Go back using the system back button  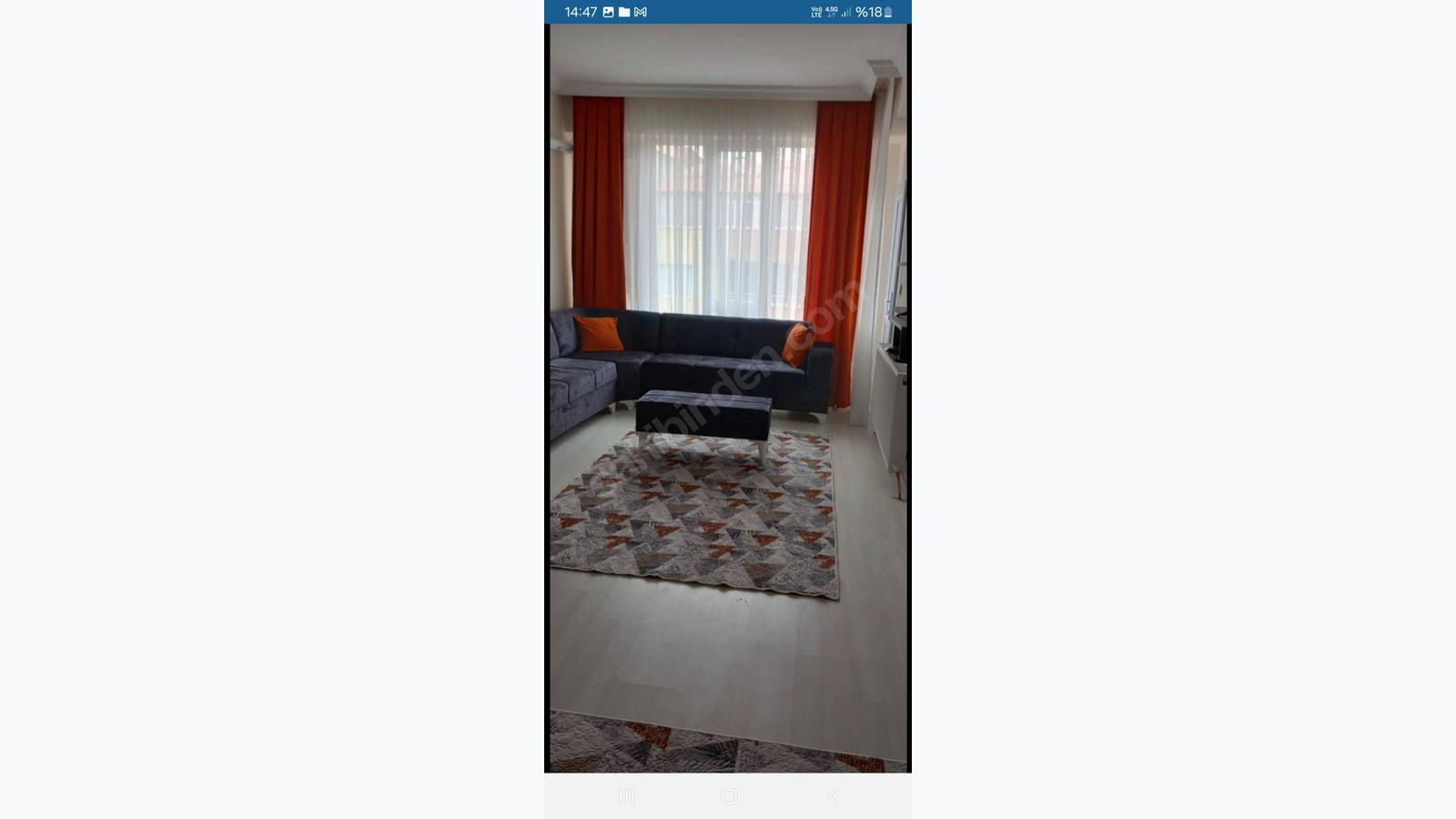point(832,796)
